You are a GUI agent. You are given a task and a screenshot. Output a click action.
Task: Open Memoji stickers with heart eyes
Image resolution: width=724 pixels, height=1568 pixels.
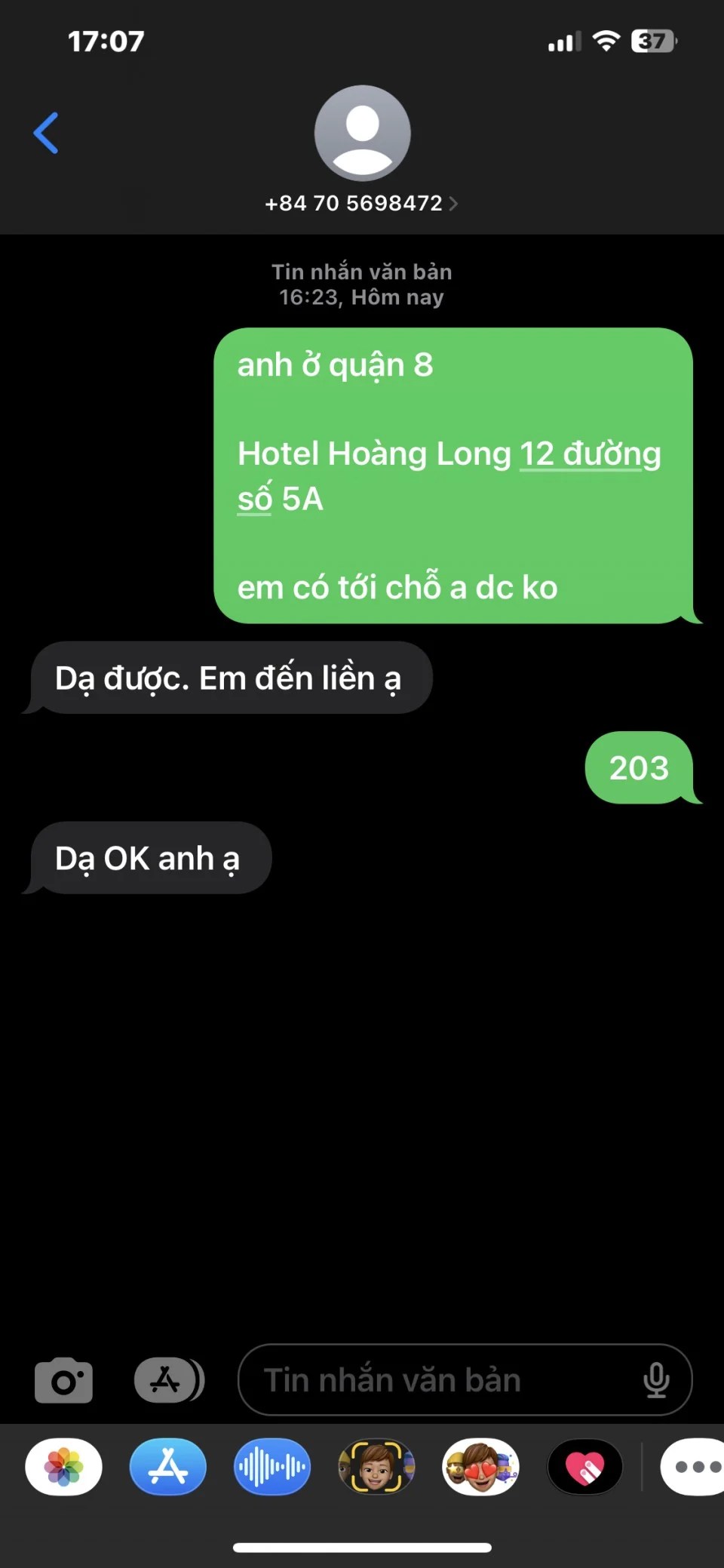(x=480, y=1467)
